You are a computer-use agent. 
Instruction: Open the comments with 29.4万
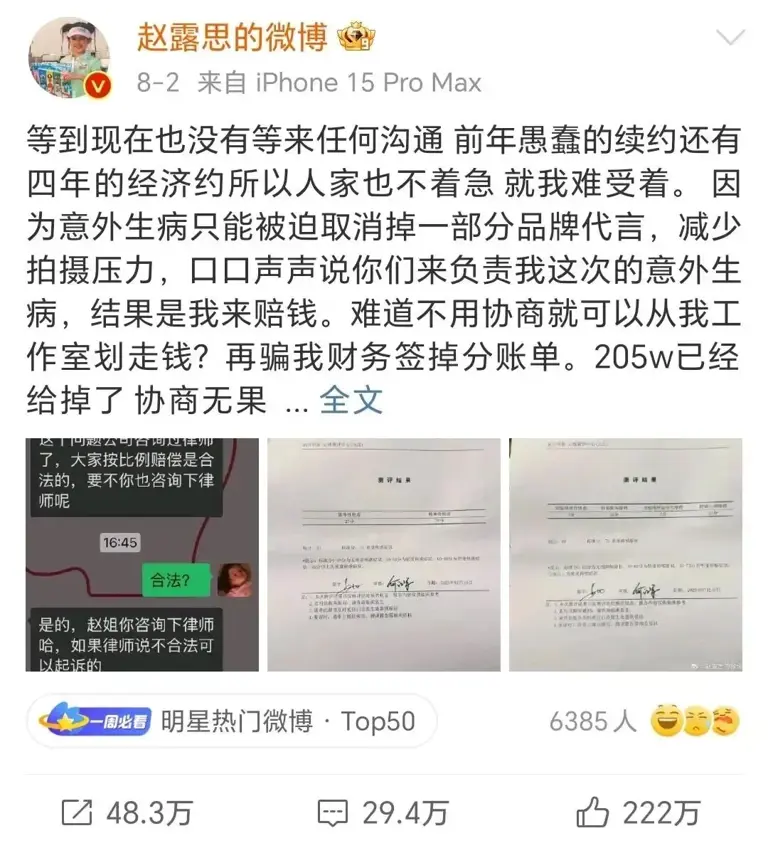pos(384,813)
